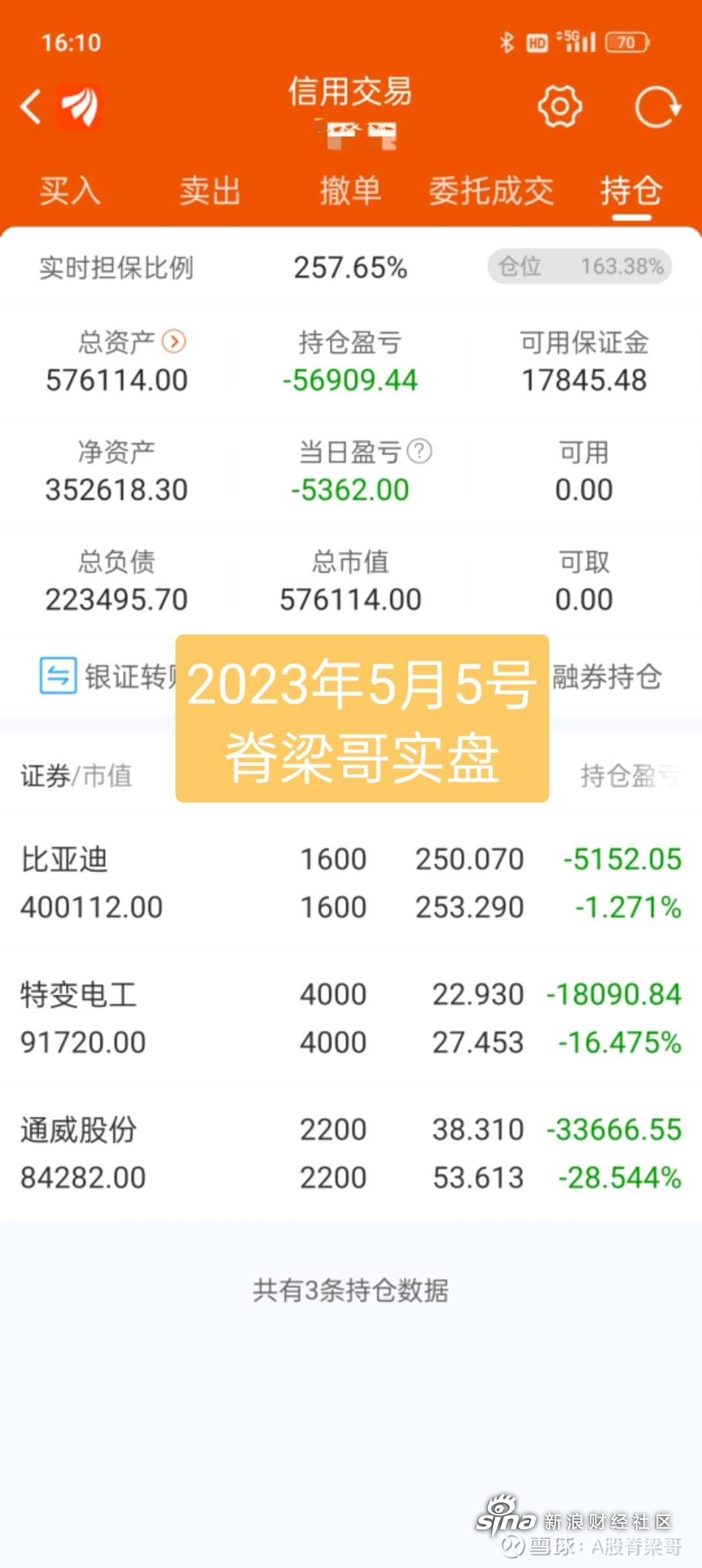The height and width of the screenshot is (1568, 702).
Task: Open the 特变电工 holding row
Action: (x=351, y=1018)
